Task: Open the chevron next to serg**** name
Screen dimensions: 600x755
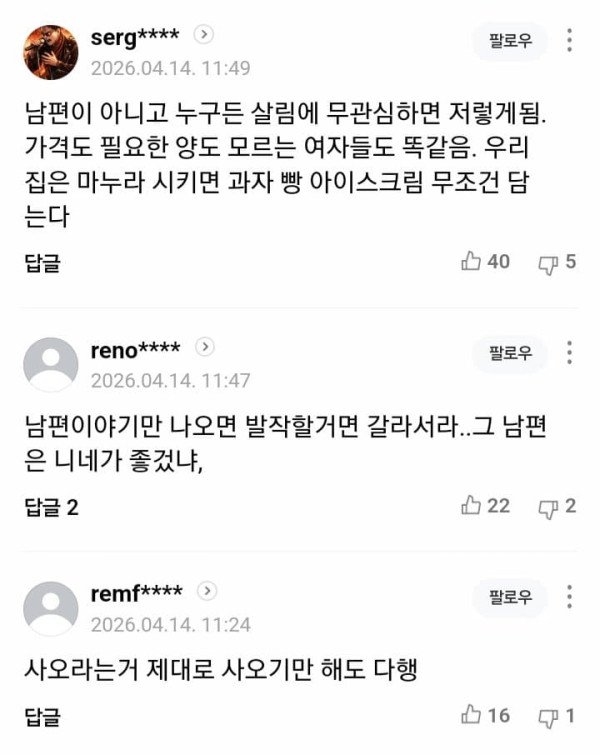Action: click(204, 35)
